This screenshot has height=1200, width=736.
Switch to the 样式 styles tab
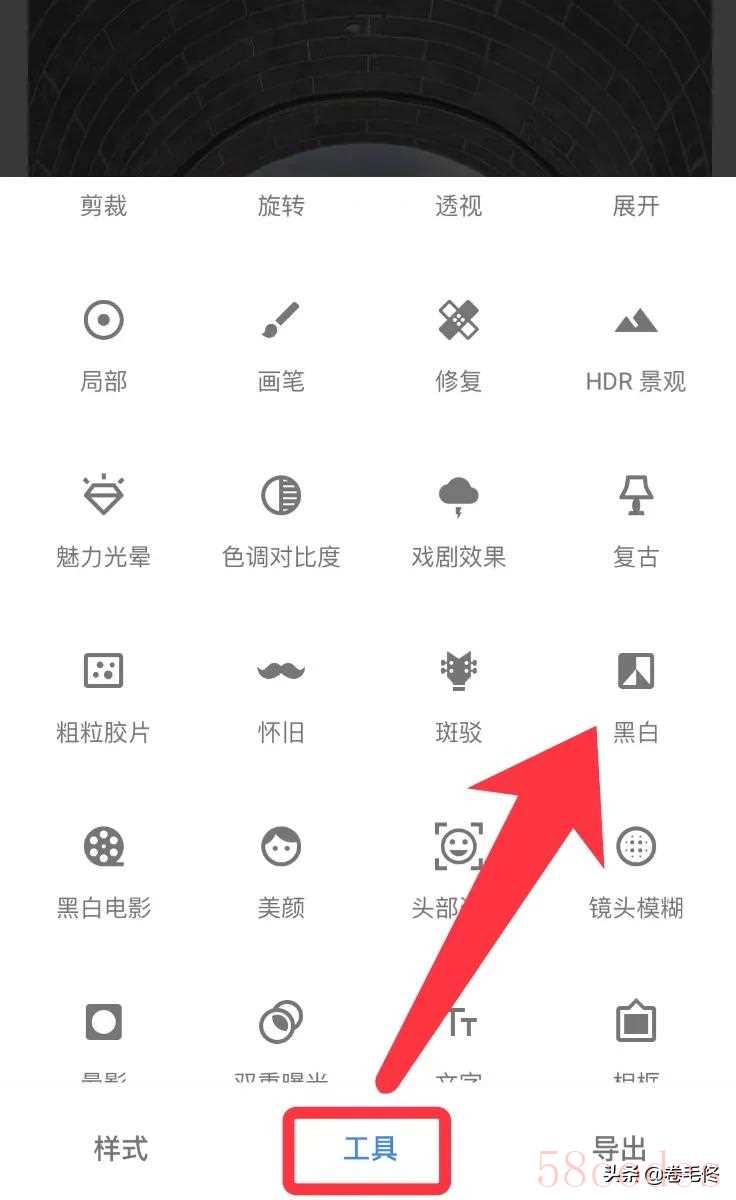[121, 1148]
